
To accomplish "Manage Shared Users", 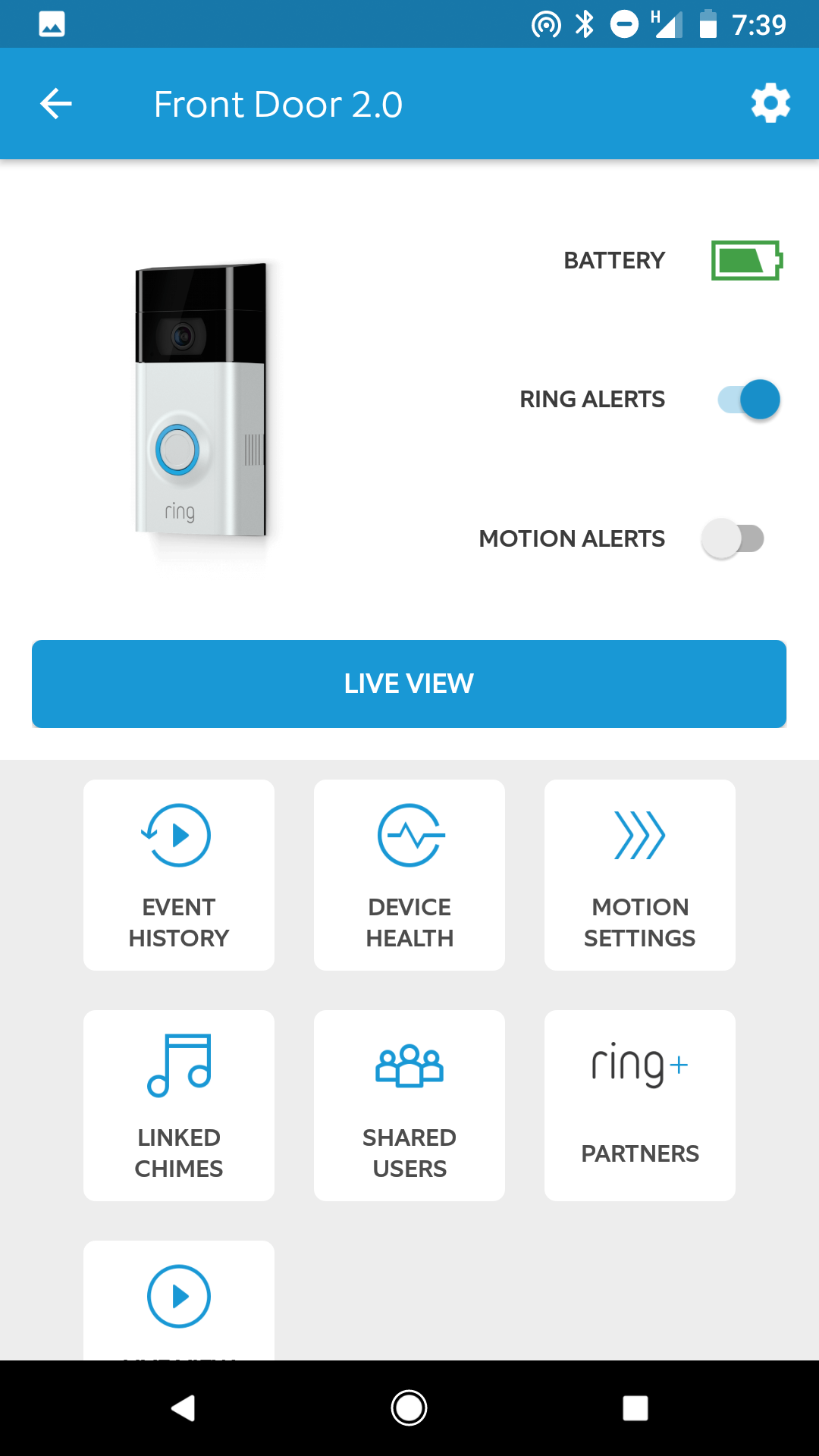I will [409, 1106].
